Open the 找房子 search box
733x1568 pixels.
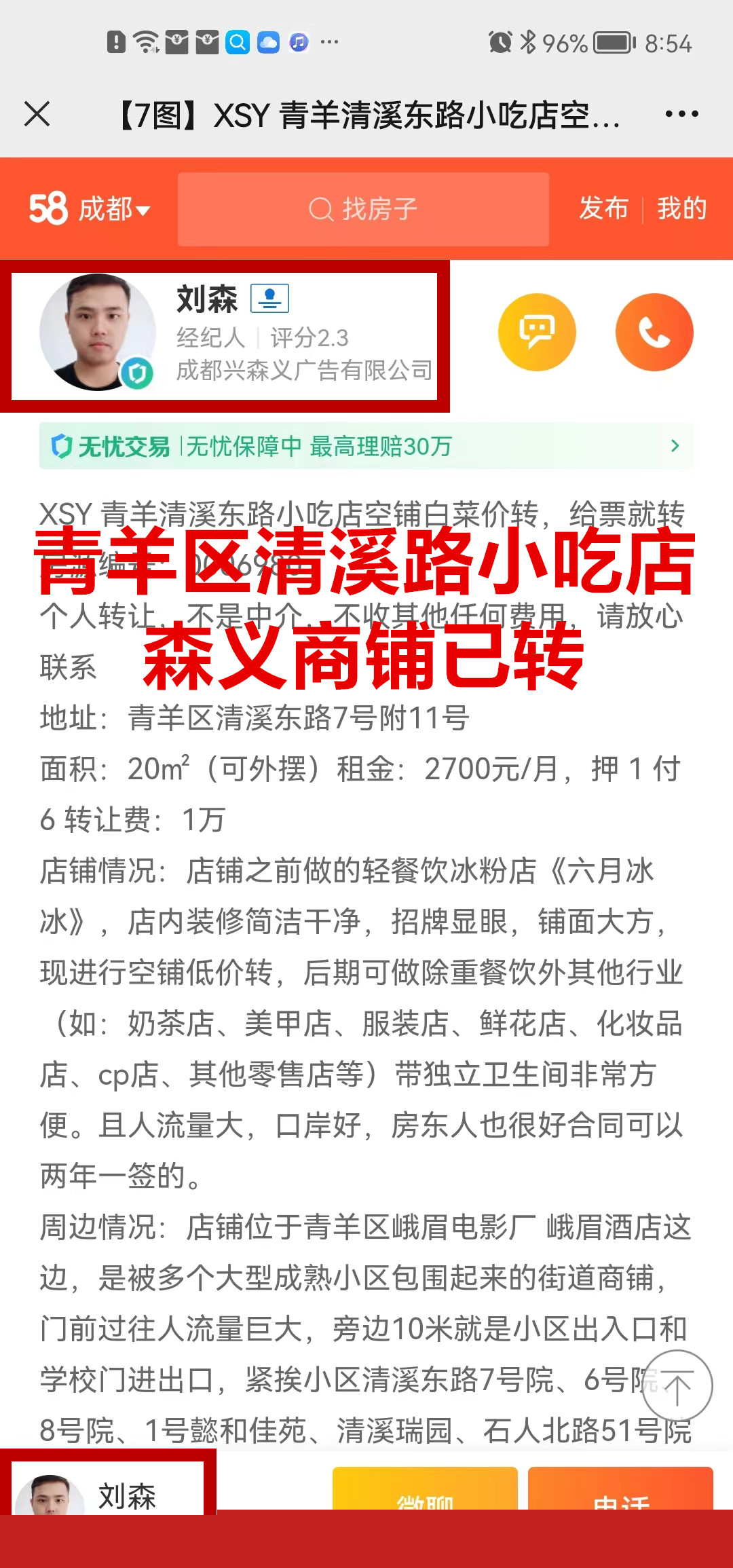pyautogui.click(x=363, y=209)
